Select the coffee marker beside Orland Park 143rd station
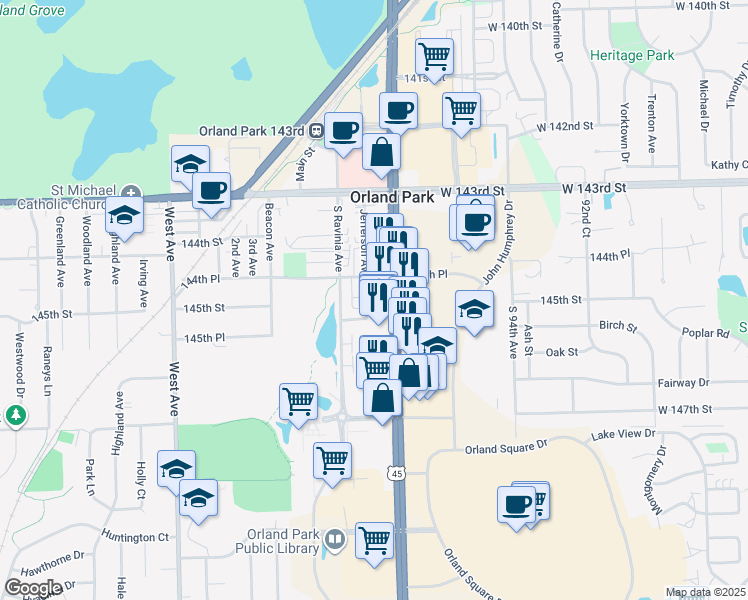 343,130
